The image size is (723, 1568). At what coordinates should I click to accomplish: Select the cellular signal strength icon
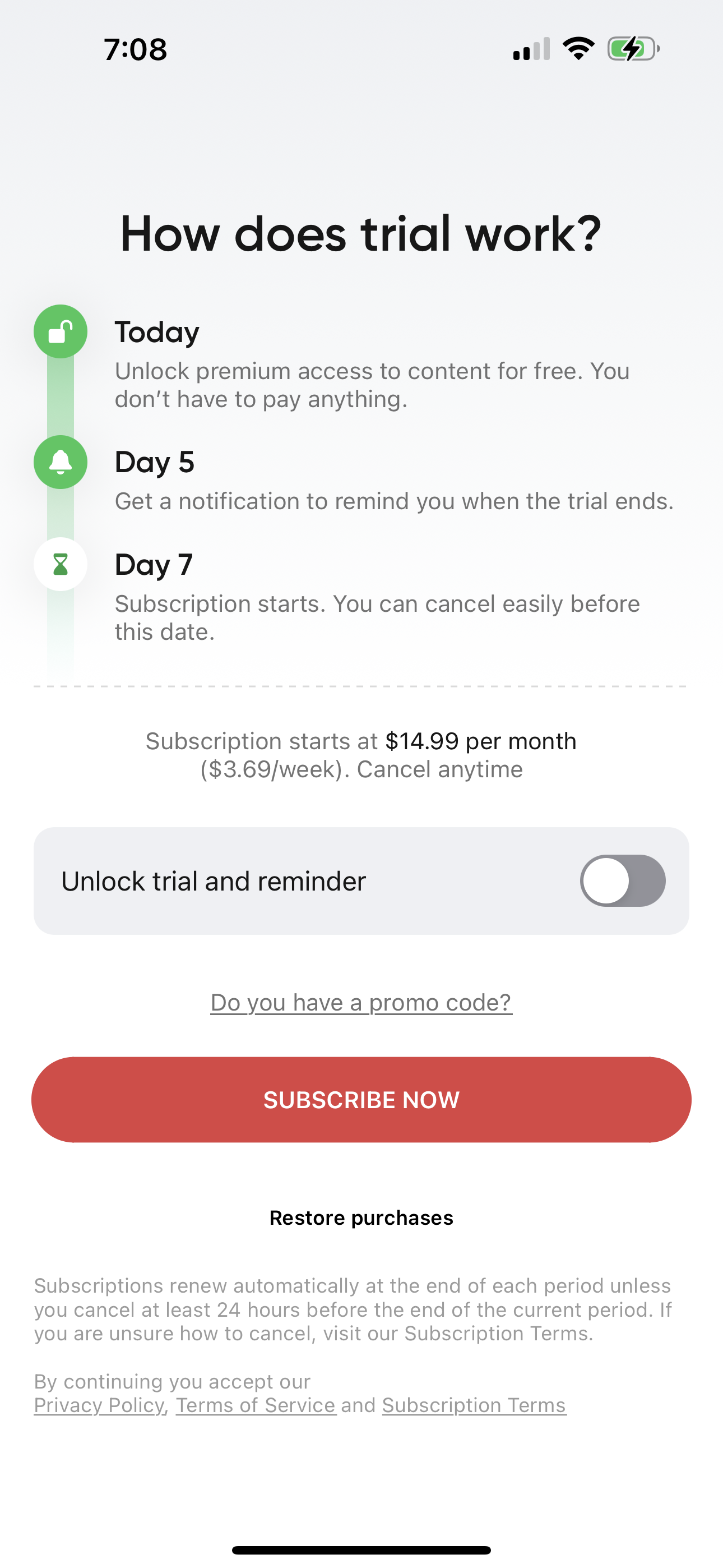coord(531,49)
